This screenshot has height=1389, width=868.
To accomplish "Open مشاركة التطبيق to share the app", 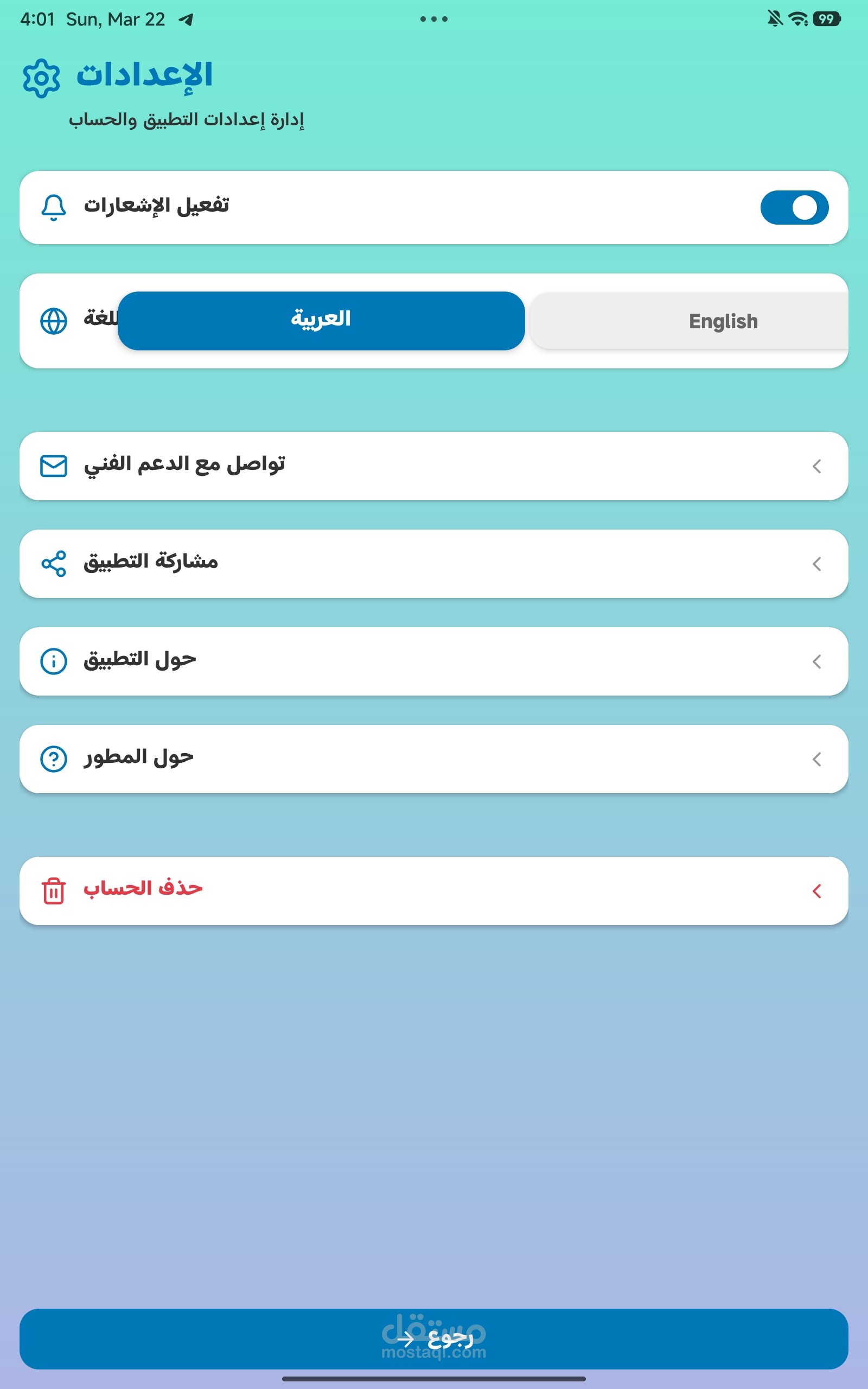I will point(433,563).
